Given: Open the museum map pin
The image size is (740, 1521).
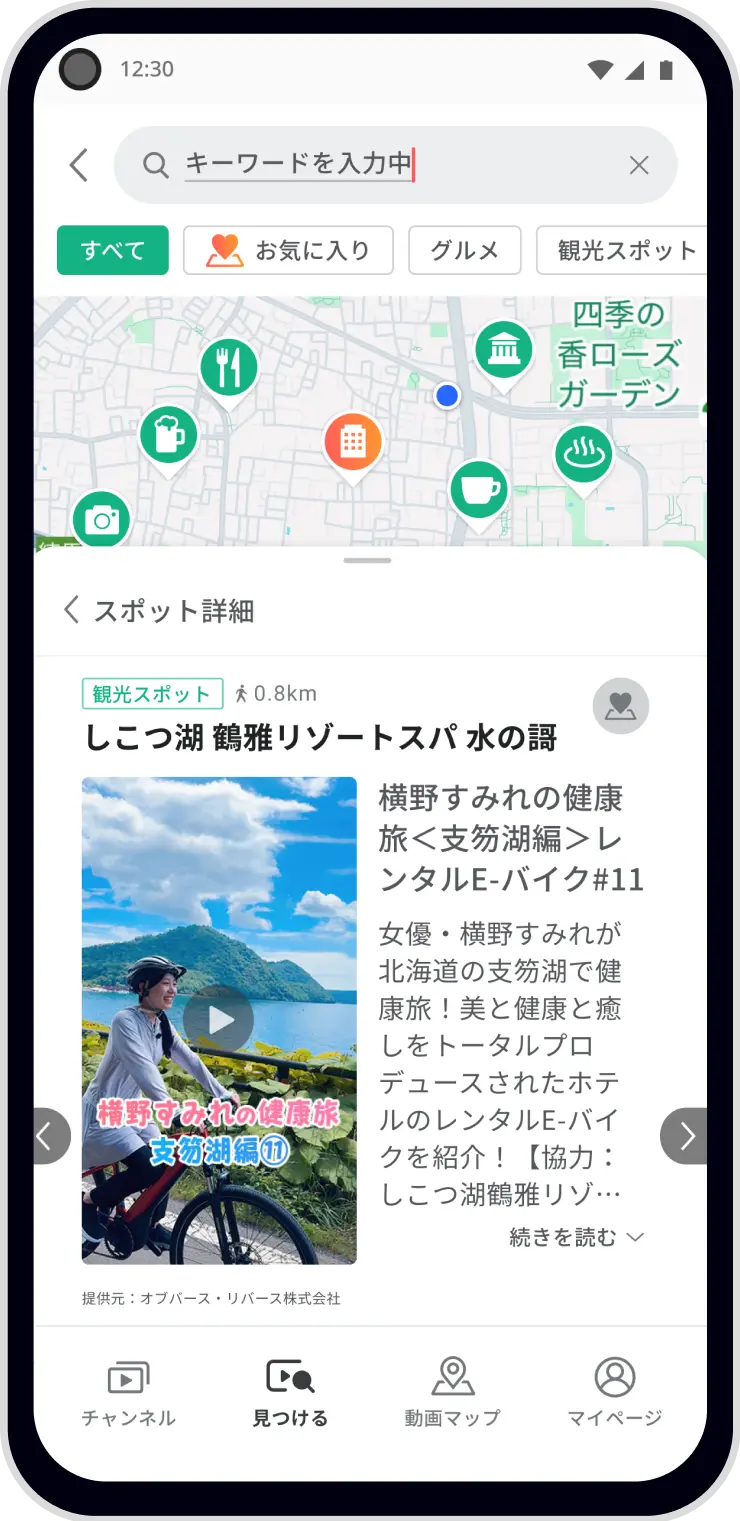Looking at the screenshot, I should pos(503,350).
